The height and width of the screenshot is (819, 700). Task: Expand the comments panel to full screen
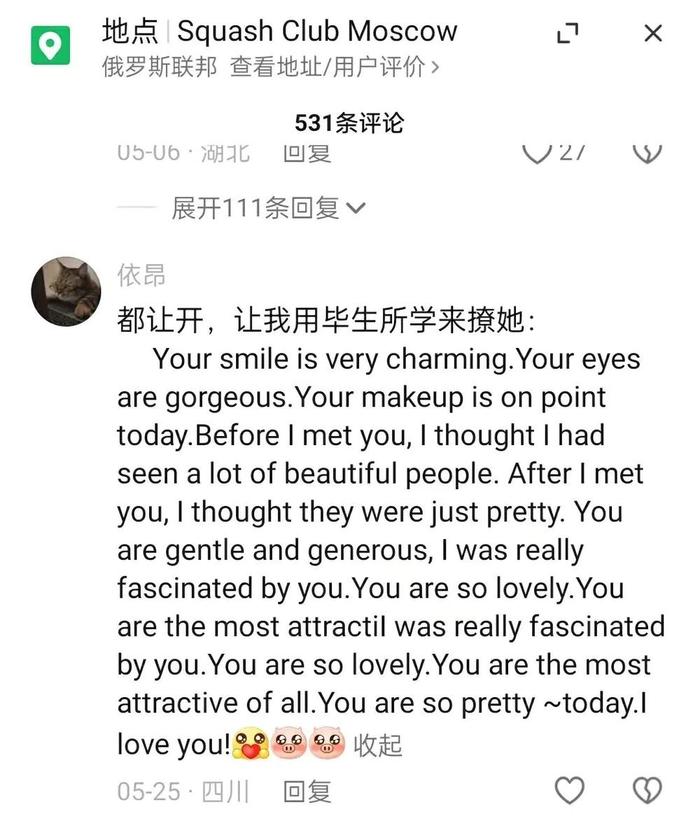(x=567, y=34)
